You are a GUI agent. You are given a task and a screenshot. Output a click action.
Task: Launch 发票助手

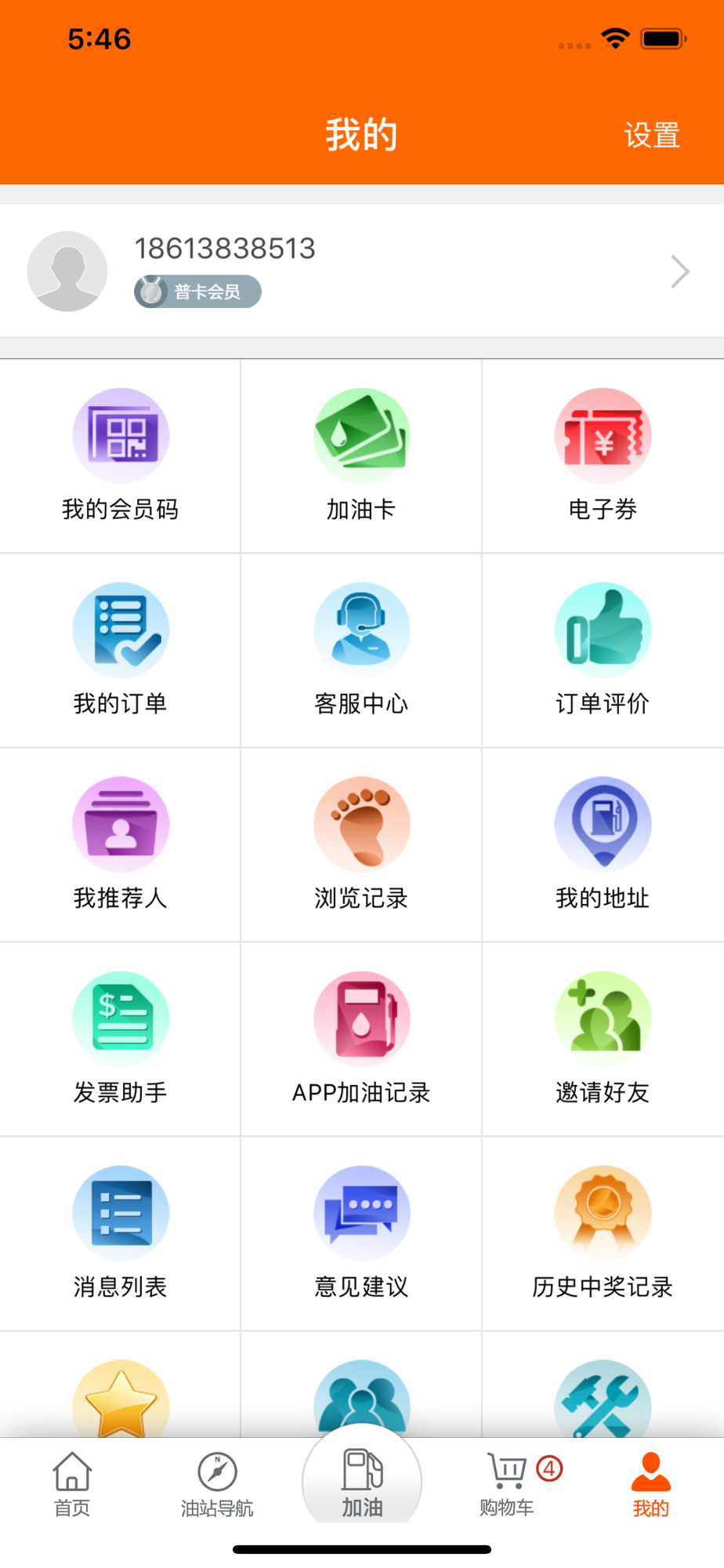pyautogui.click(x=121, y=1039)
